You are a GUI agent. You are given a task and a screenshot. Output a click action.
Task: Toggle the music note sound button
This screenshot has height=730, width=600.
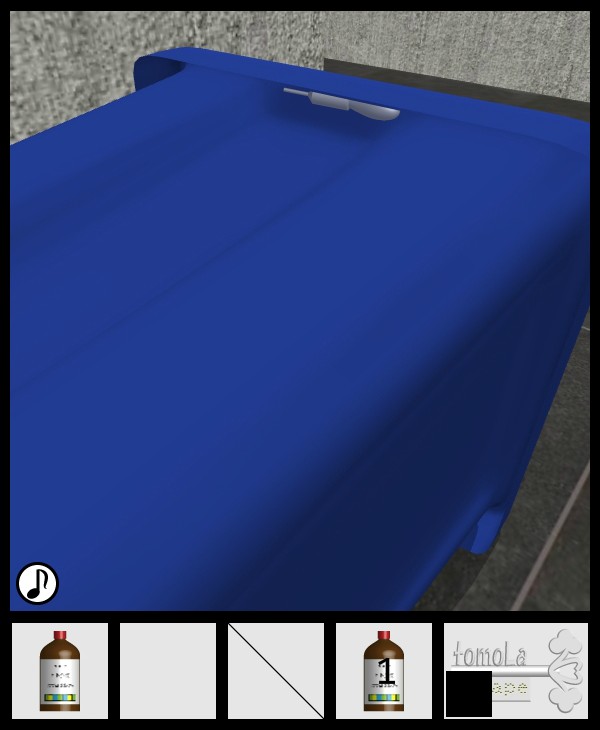tap(37, 583)
